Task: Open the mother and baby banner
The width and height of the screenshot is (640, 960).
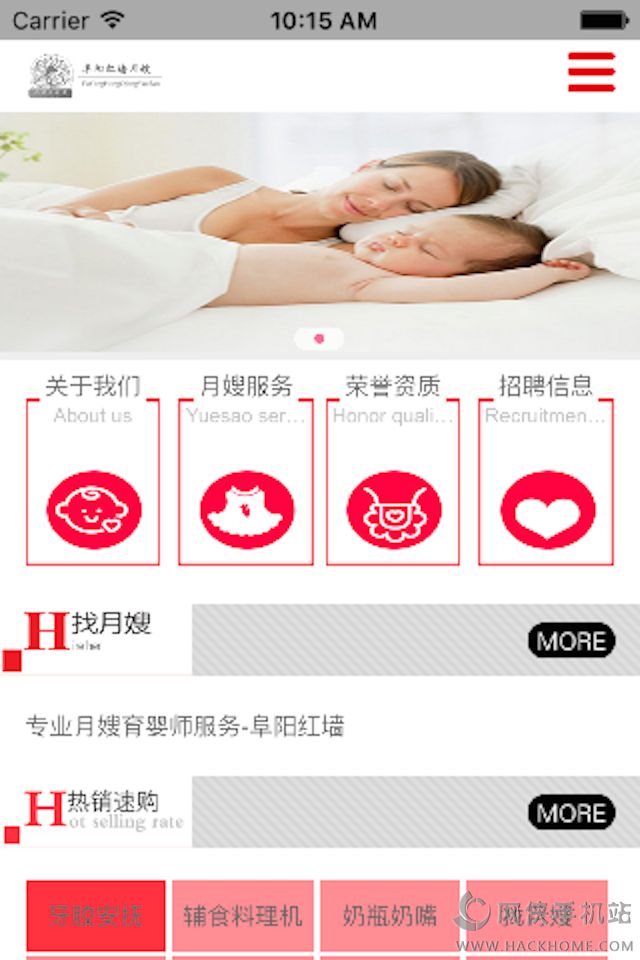Action: (320, 235)
